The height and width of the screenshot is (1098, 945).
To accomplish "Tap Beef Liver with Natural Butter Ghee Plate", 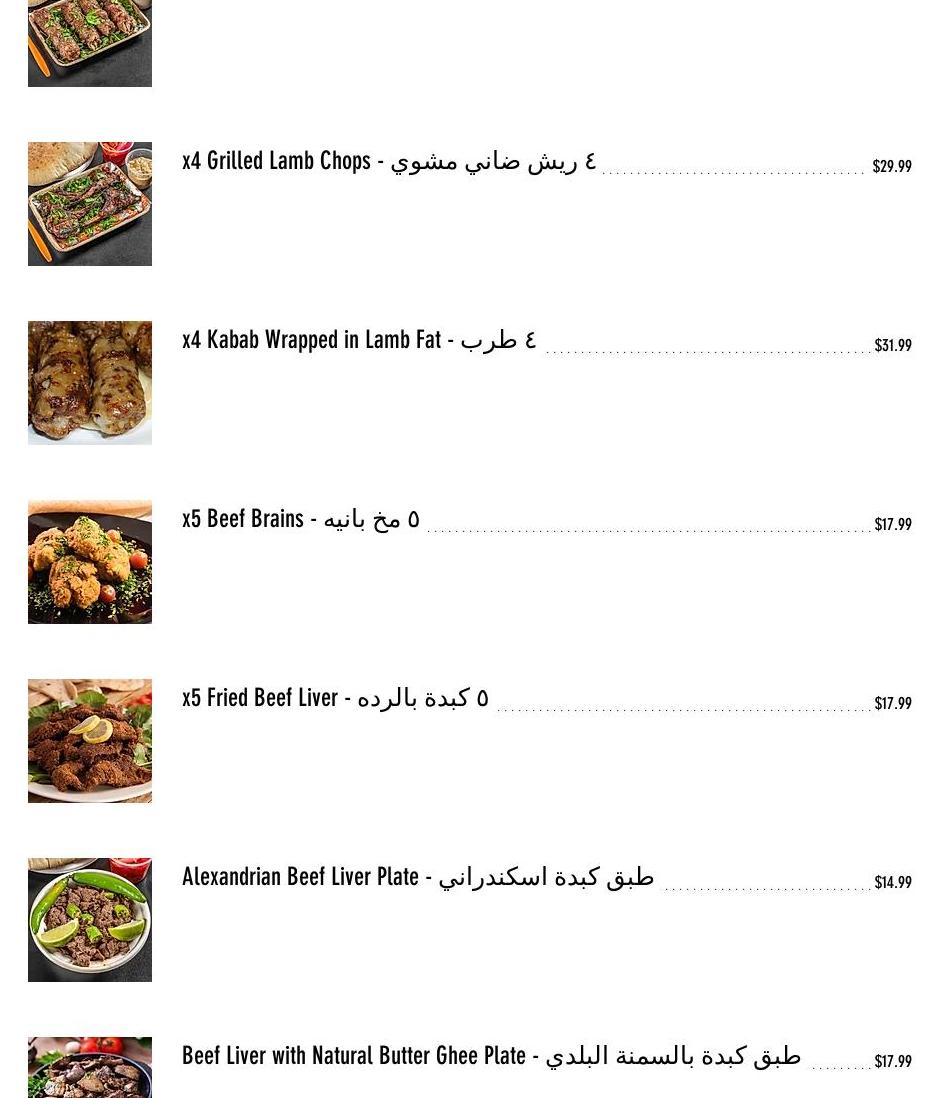I will click(491, 1057).
